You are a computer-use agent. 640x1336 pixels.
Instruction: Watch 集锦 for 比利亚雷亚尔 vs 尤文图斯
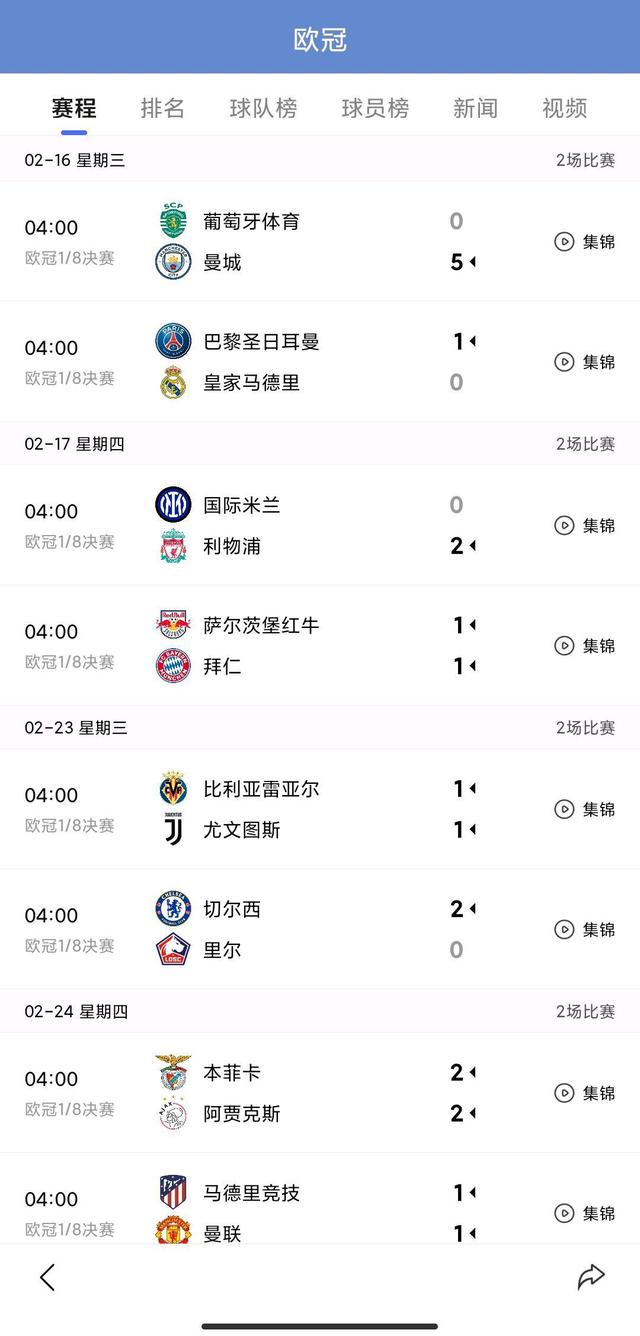(585, 809)
